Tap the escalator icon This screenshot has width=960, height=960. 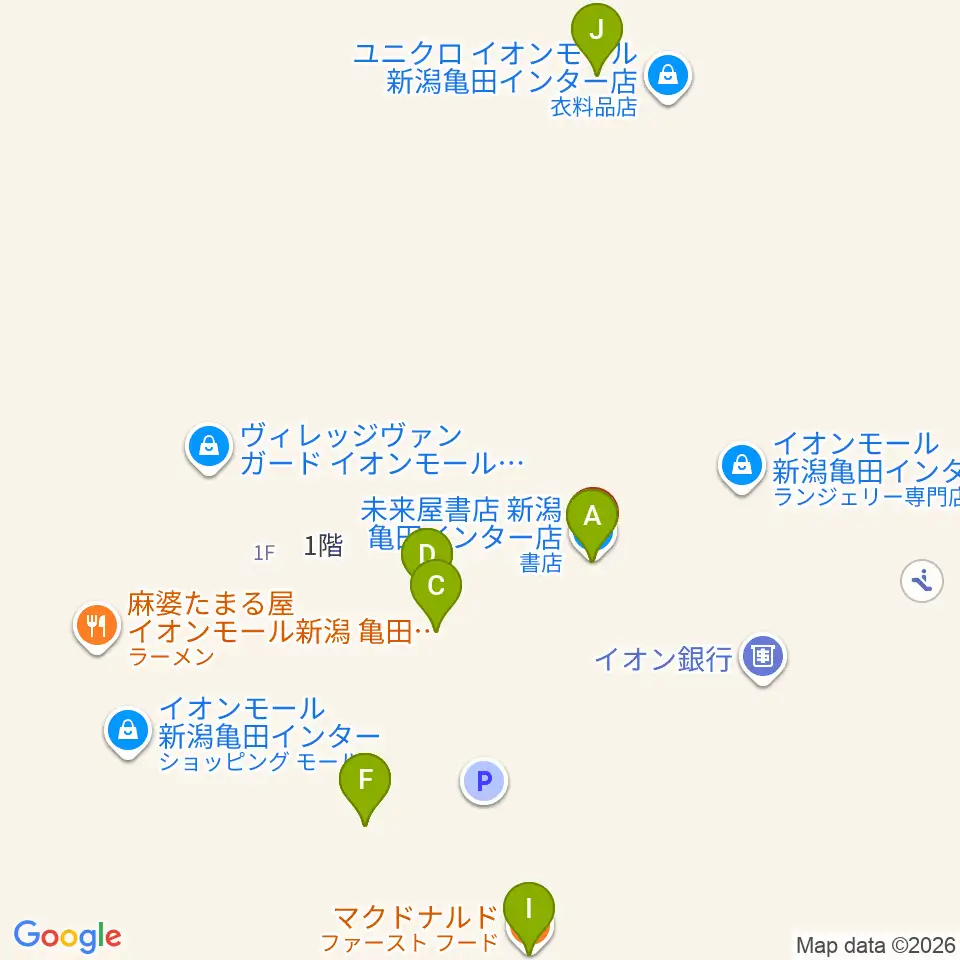tap(921, 580)
